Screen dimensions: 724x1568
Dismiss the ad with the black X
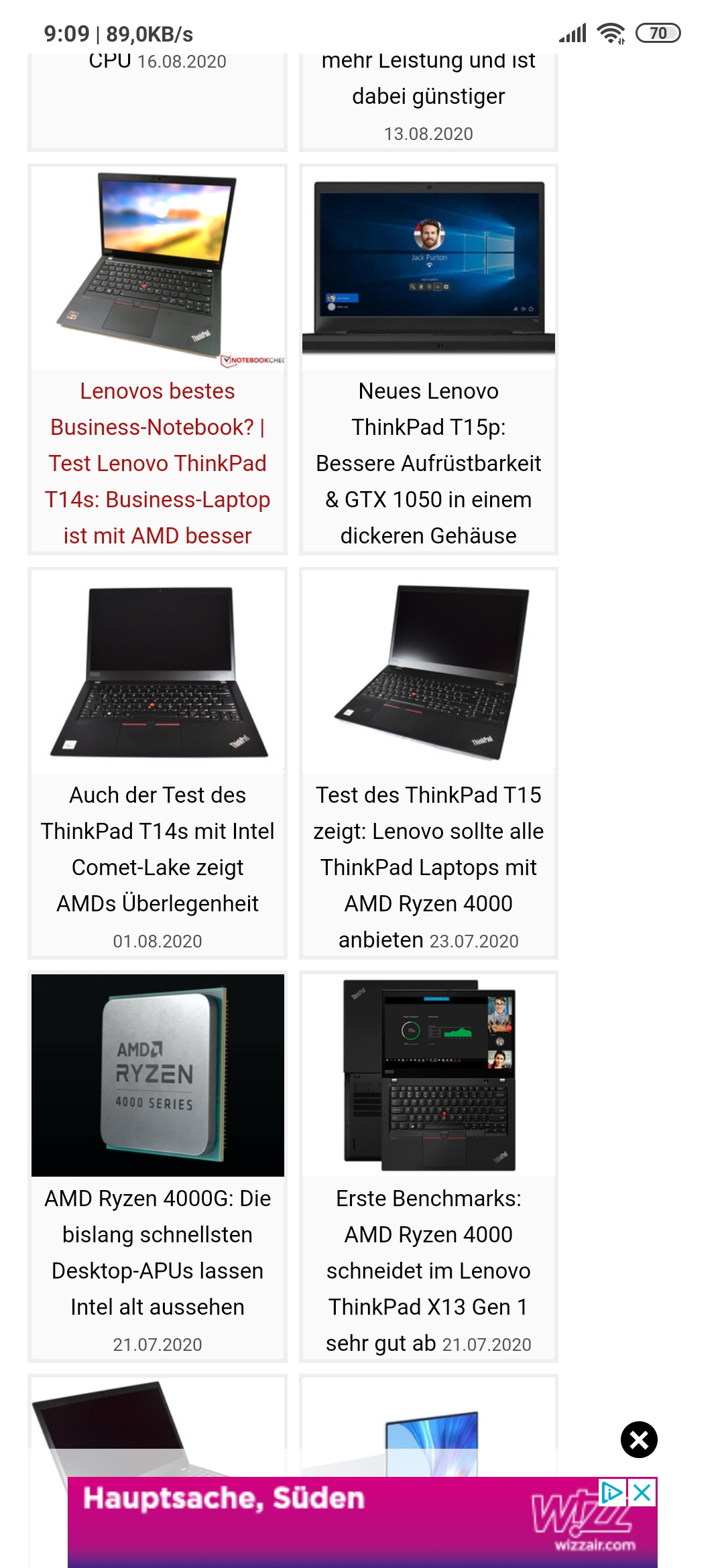coord(639,1439)
